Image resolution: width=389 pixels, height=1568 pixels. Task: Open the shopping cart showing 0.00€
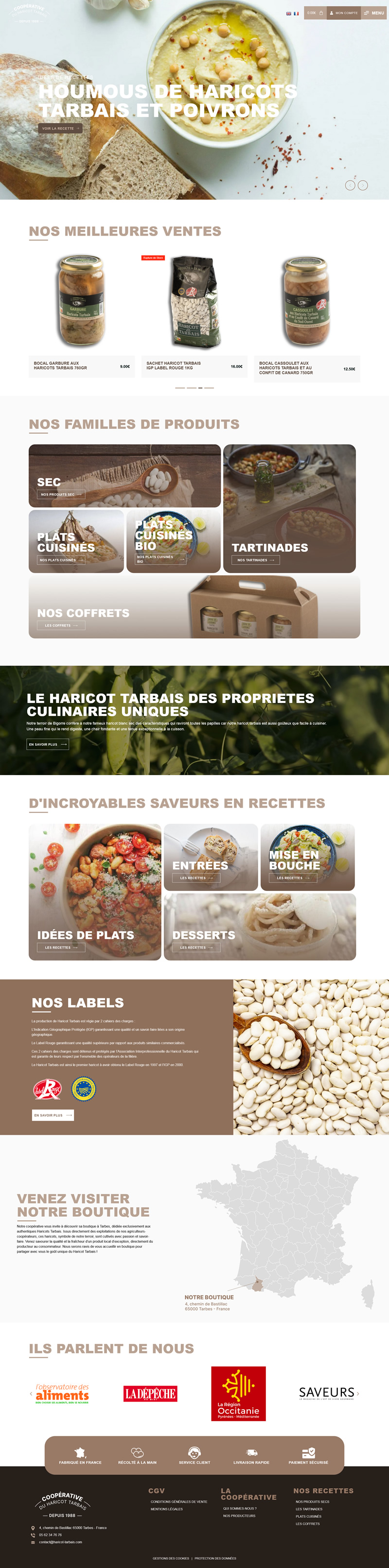(x=315, y=13)
